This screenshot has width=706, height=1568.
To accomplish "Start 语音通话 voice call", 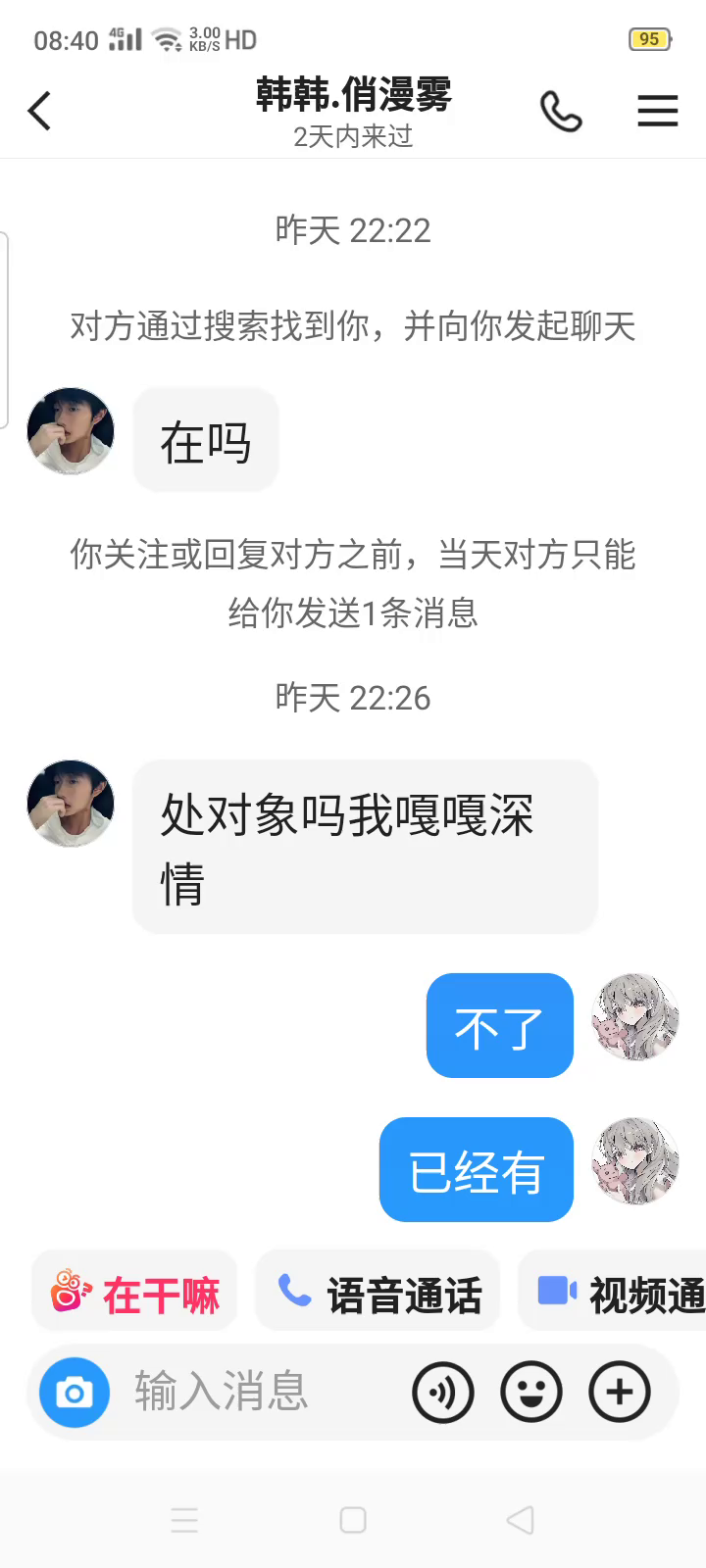I will point(378,1295).
